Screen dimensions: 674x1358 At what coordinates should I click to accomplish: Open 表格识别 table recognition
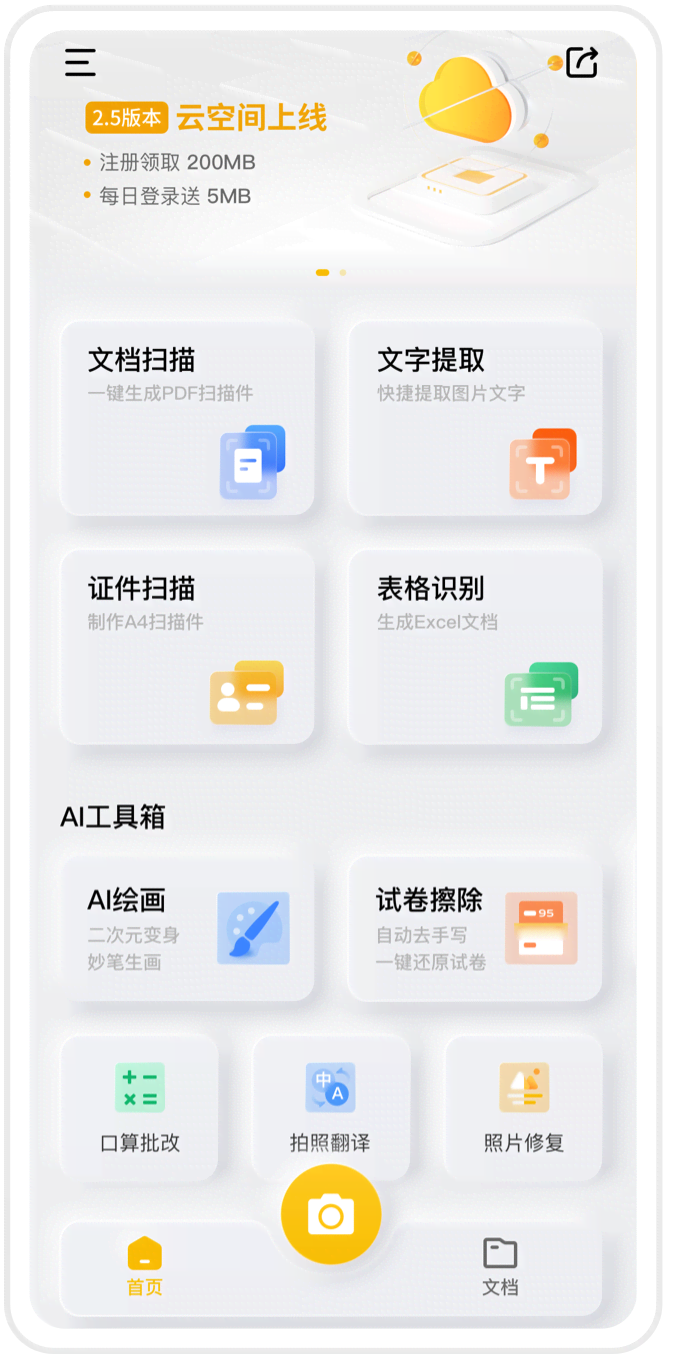point(475,646)
